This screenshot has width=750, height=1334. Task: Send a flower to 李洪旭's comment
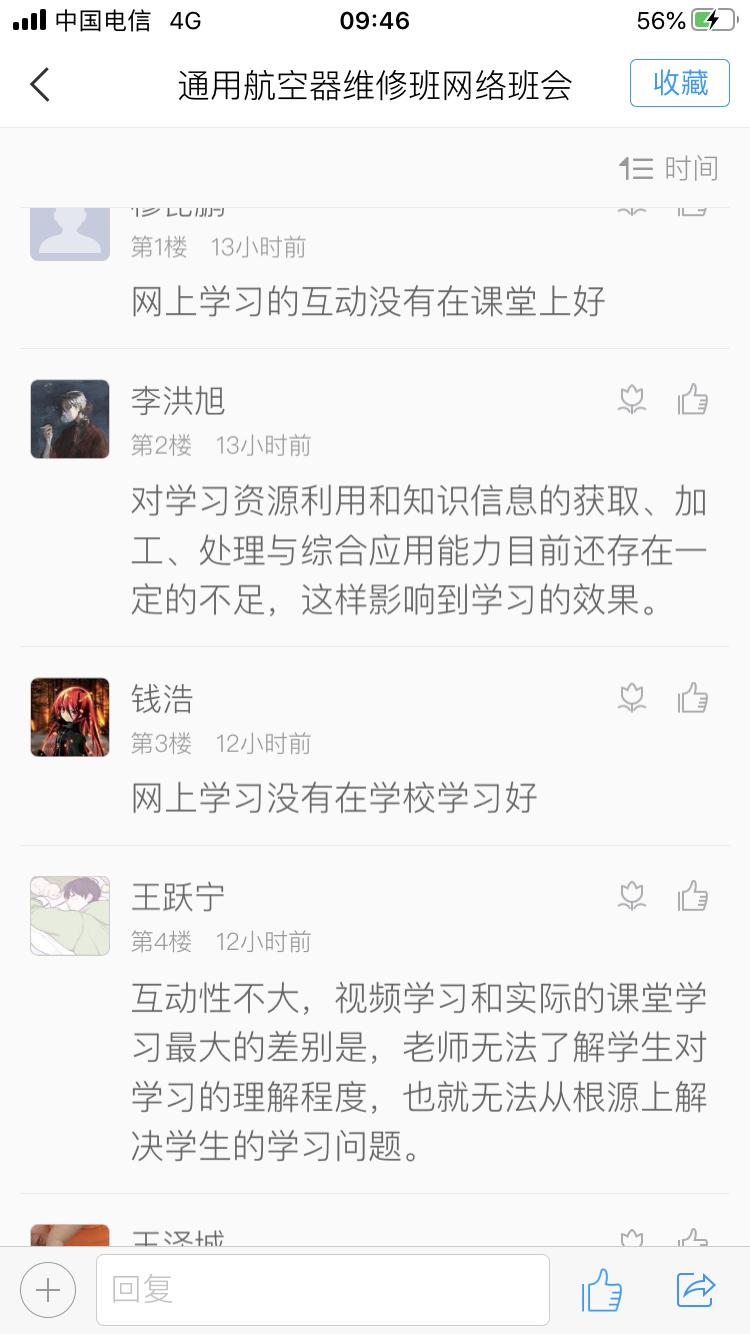pyautogui.click(x=632, y=400)
